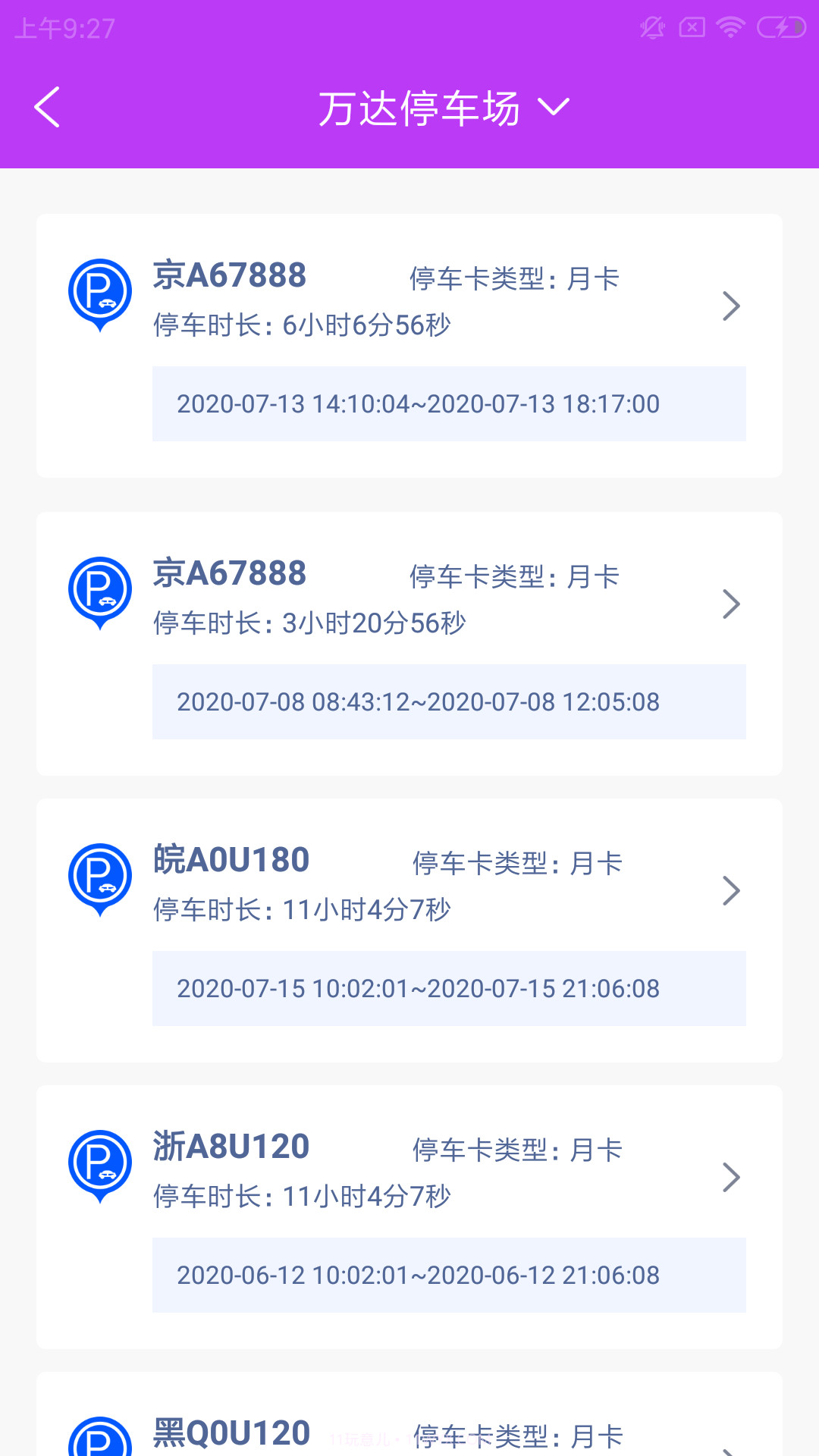Screen dimensions: 819x1456
Task: Expand details of the 浙A8U120 parking record
Action: (x=732, y=1177)
